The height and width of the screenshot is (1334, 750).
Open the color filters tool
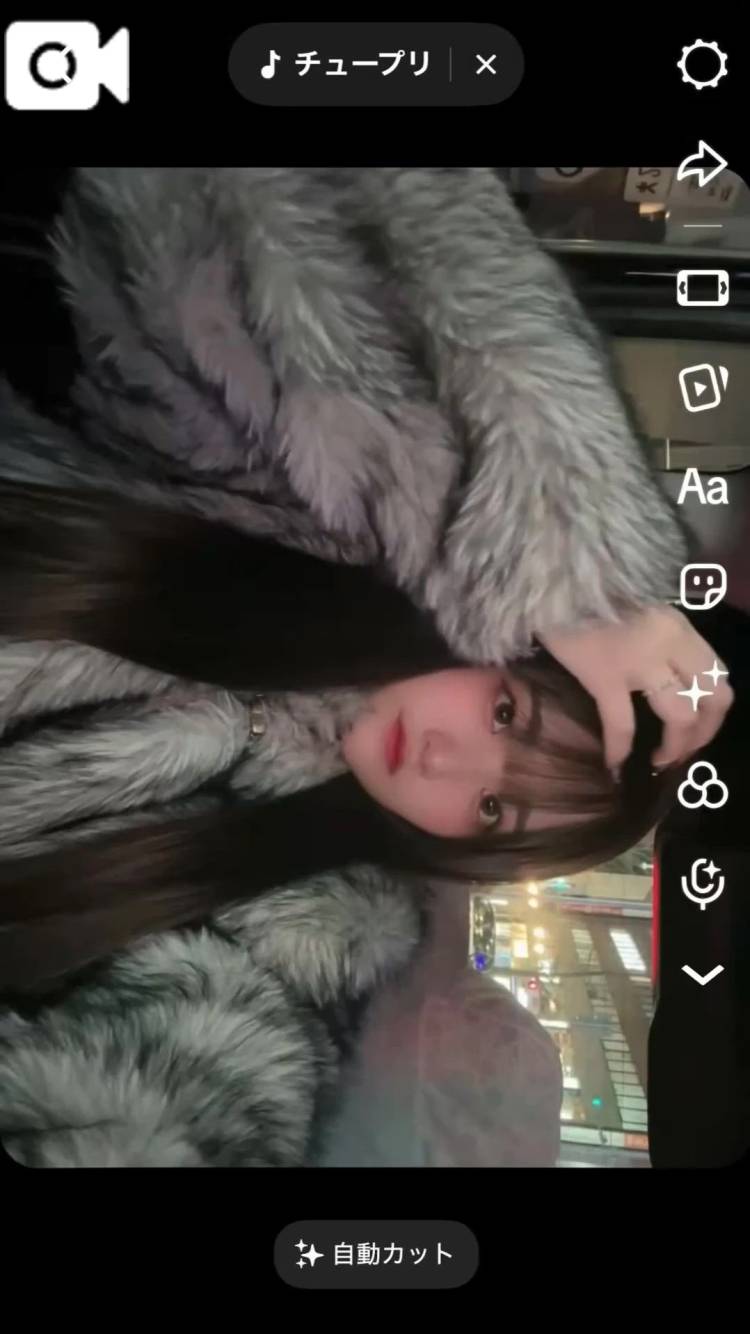[x=702, y=786]
